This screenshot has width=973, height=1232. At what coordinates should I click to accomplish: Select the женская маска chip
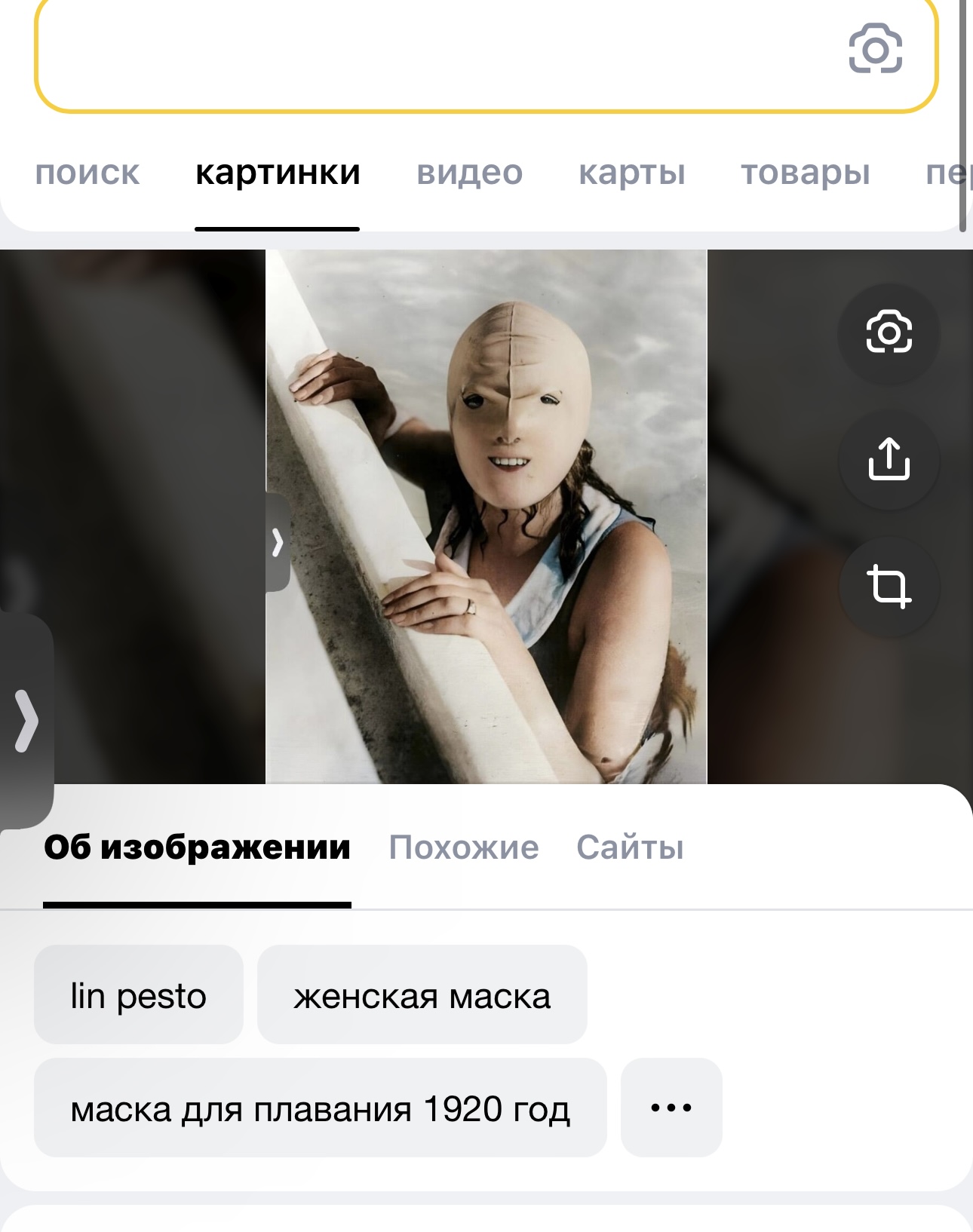click(422, 995)
